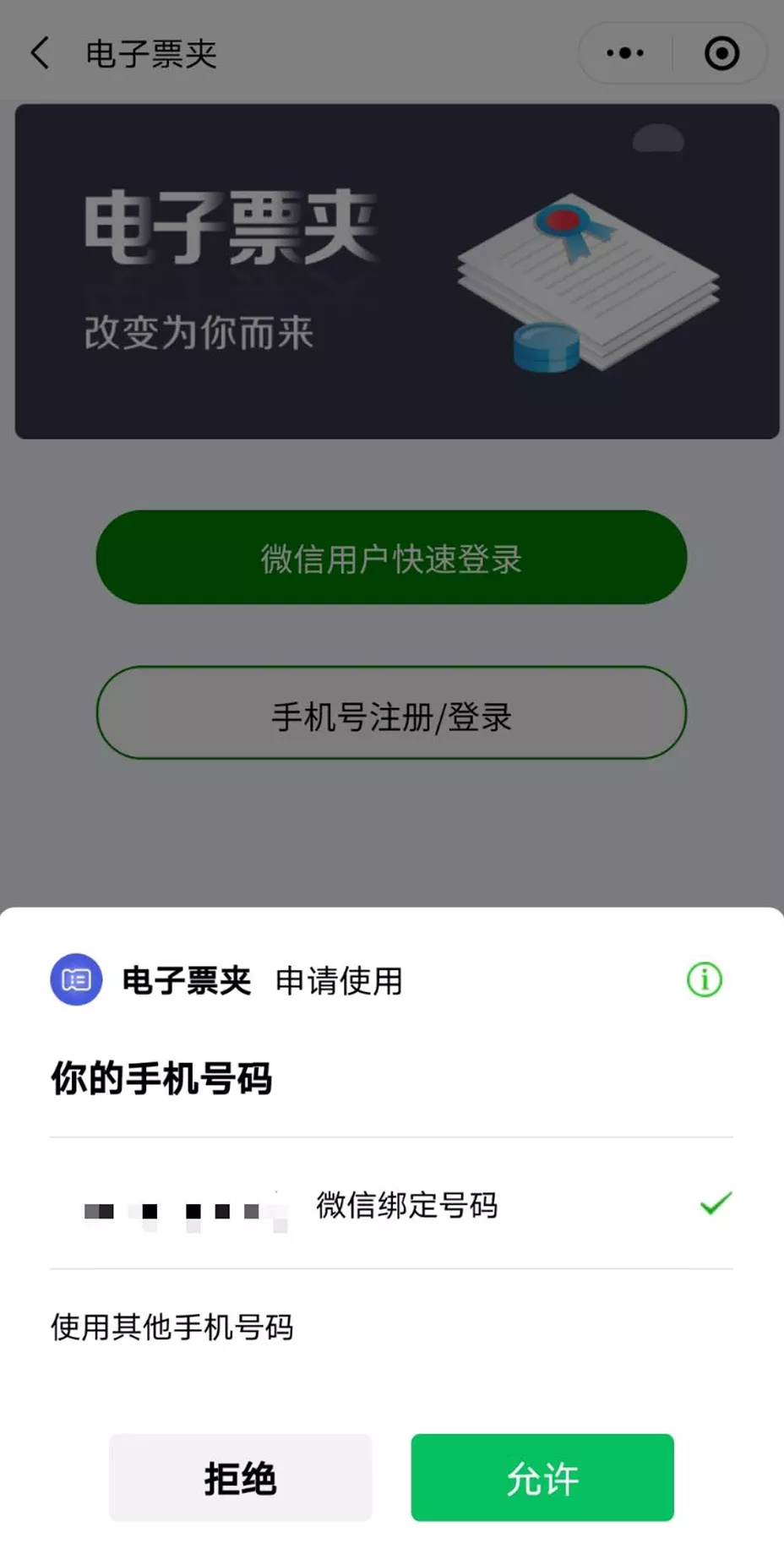The image size is (784, 1554).
Task: Tap 微信用户快速登录 button
Action: point(391,558)
